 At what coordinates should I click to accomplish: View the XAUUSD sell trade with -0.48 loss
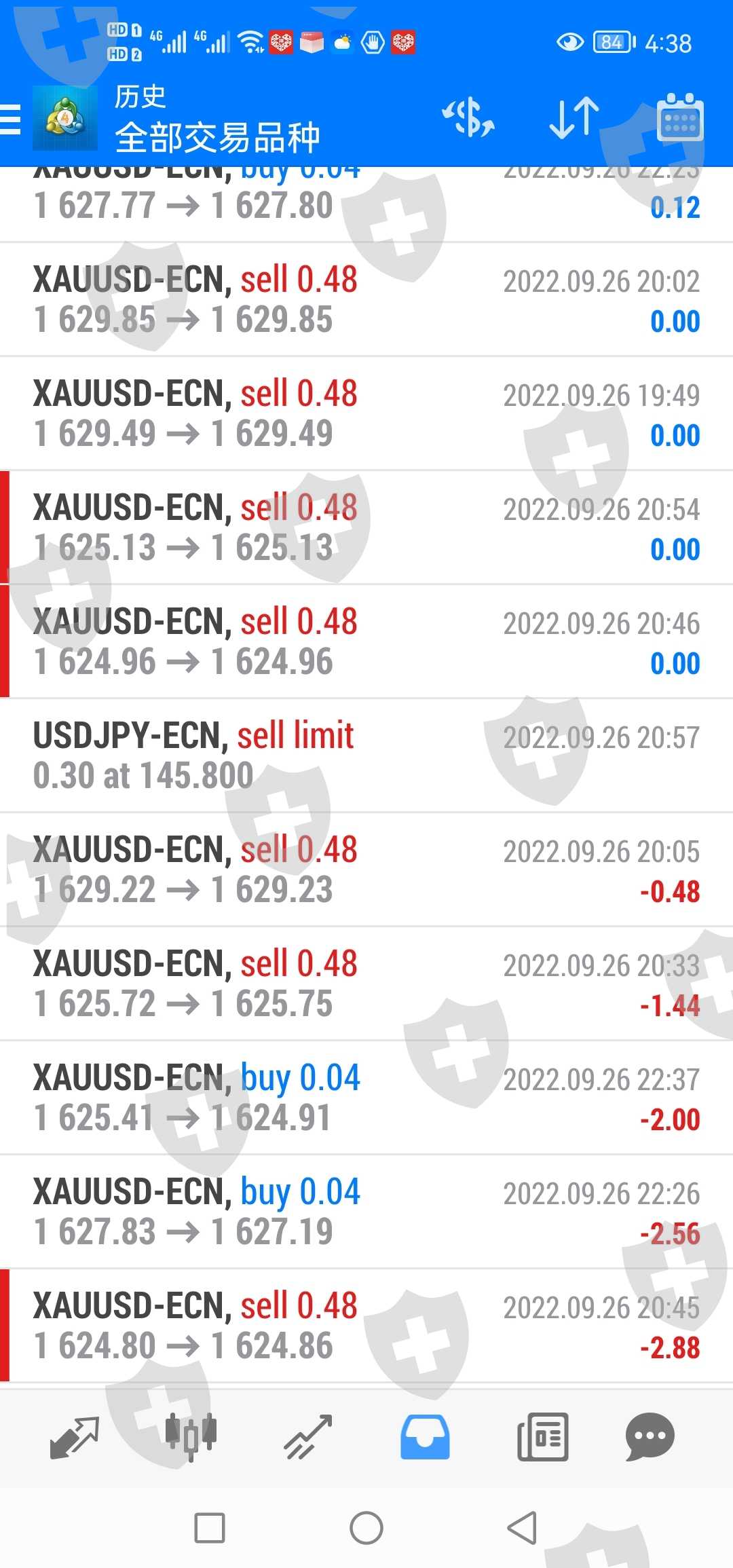366,870
